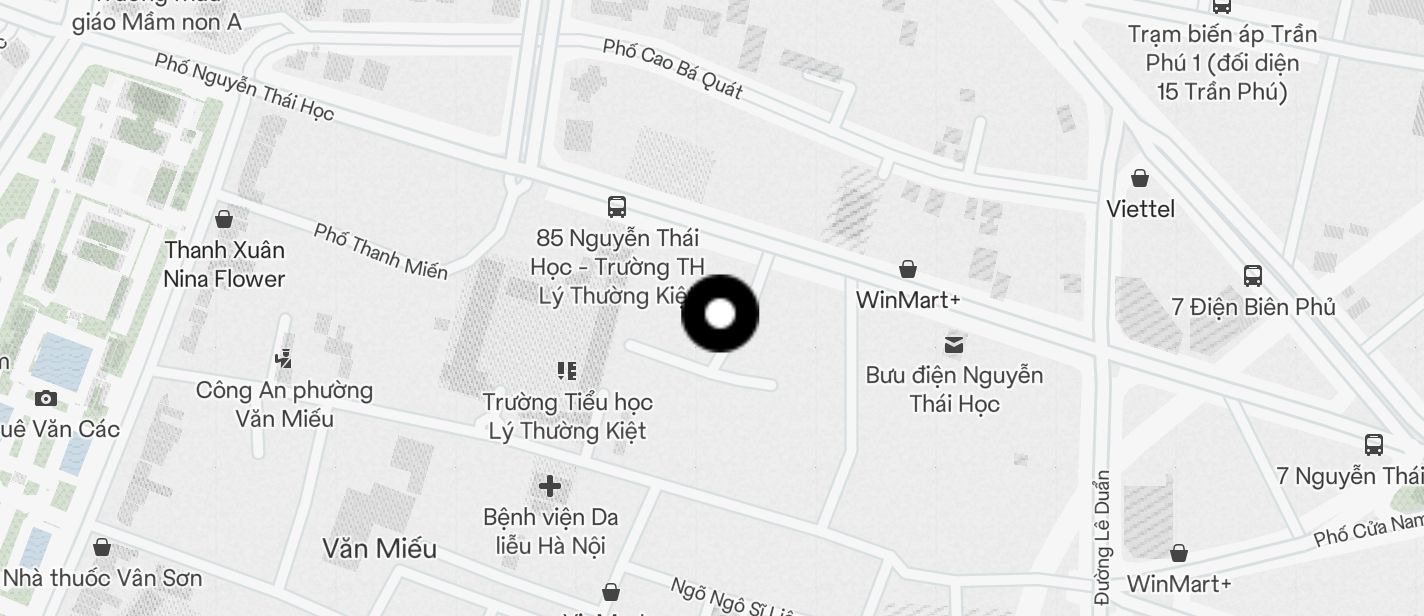1424x616 pixels.
Task: Select the 7 Điện Biên Phủ bus stop
Action: [1252, 276]
